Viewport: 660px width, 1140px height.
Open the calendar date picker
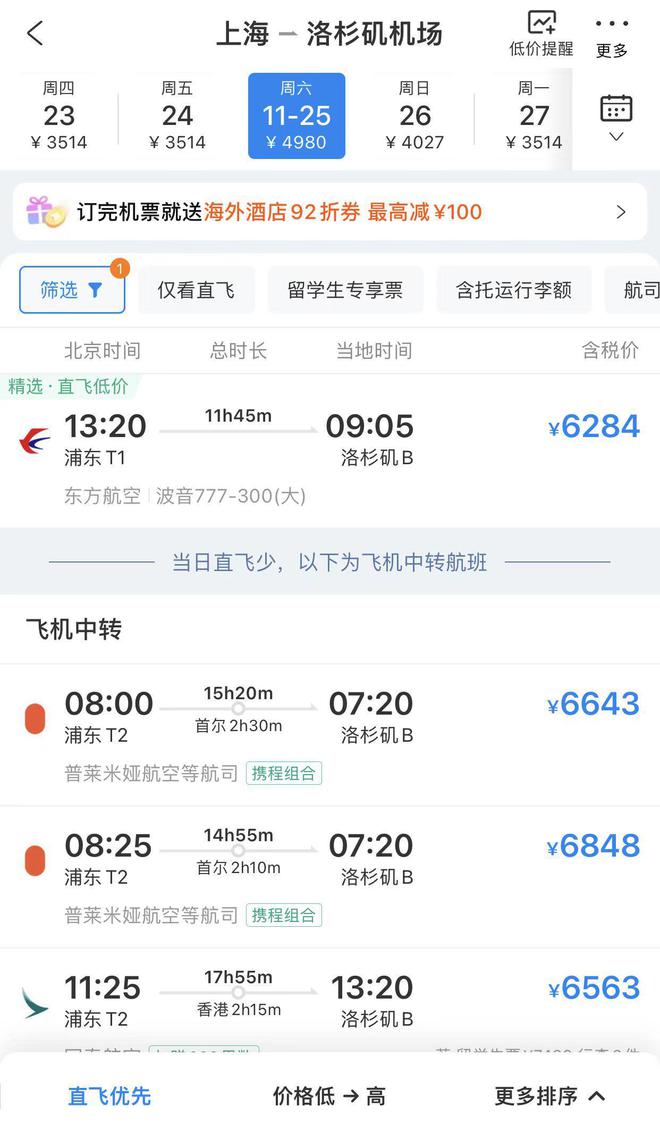tap(616, 118)
